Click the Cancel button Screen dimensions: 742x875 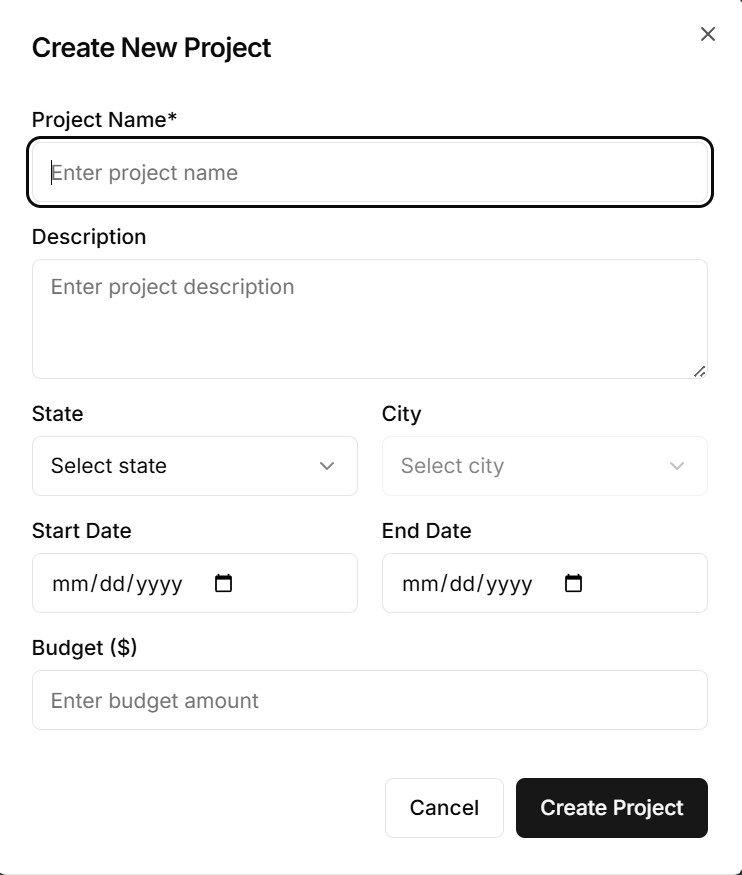tap(444, 808)
